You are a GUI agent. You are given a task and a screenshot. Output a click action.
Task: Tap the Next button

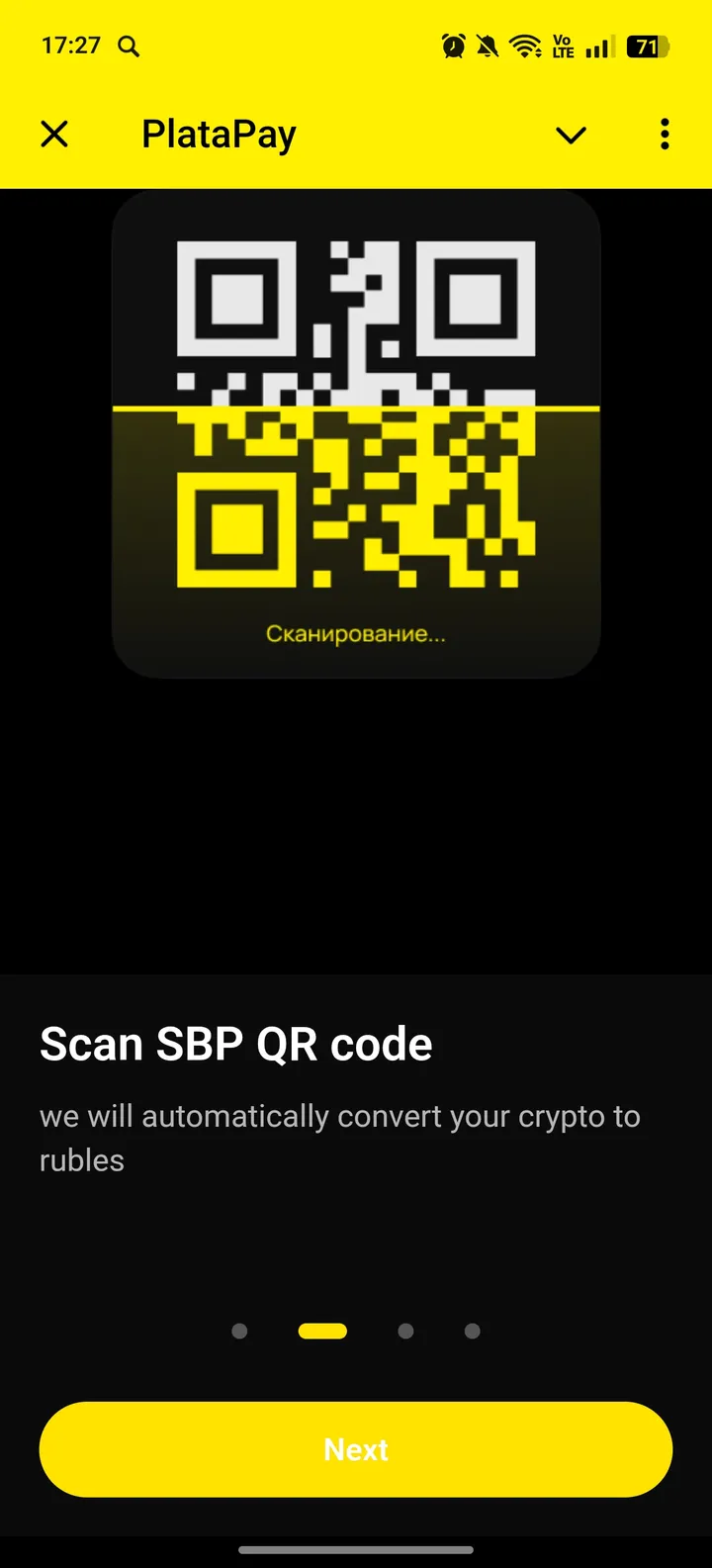(356, 1448)
